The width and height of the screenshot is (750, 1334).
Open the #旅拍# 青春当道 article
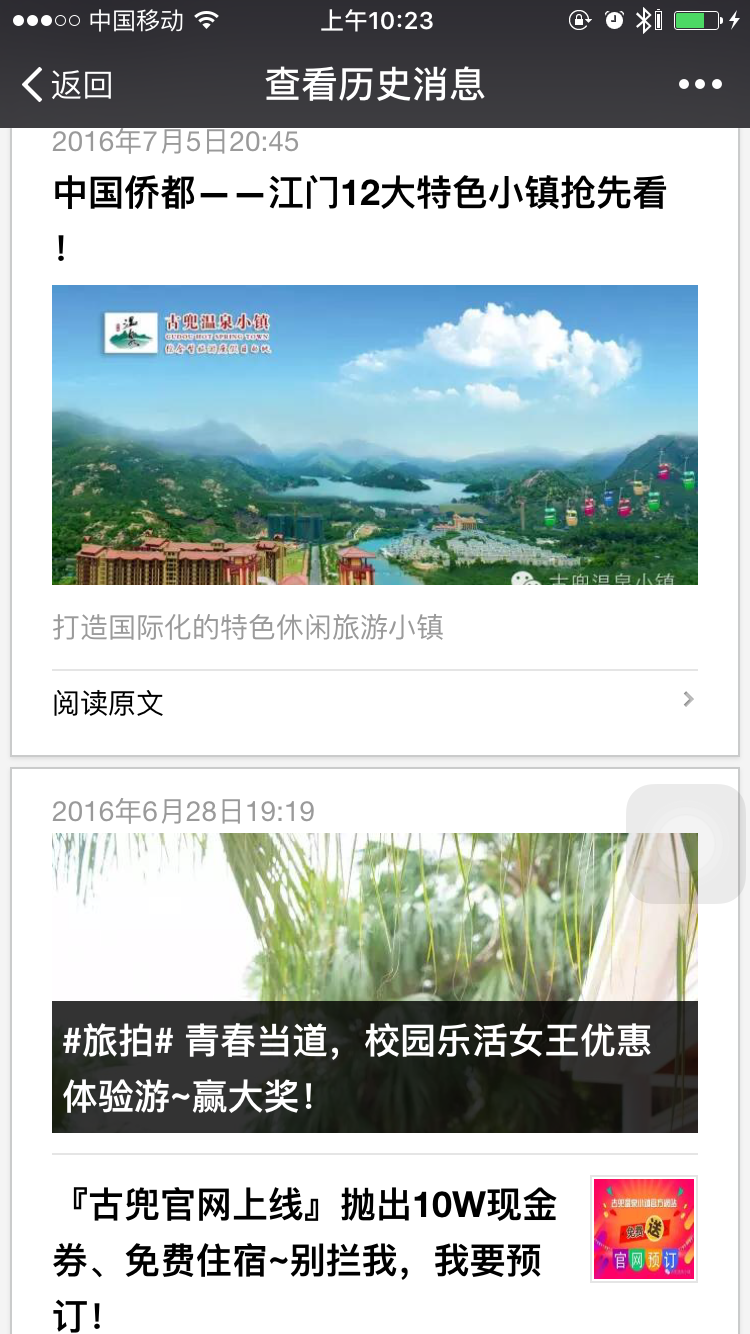click(357, 1066)
